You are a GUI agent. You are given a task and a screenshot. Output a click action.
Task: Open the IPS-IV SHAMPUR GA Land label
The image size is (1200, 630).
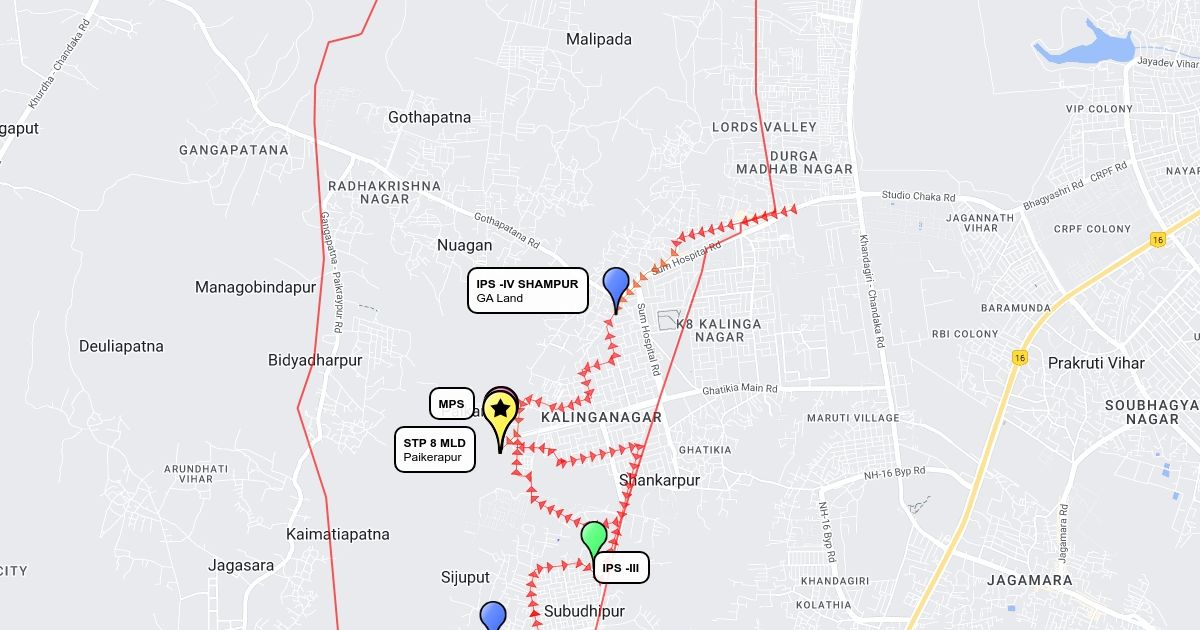coord(528,290)
